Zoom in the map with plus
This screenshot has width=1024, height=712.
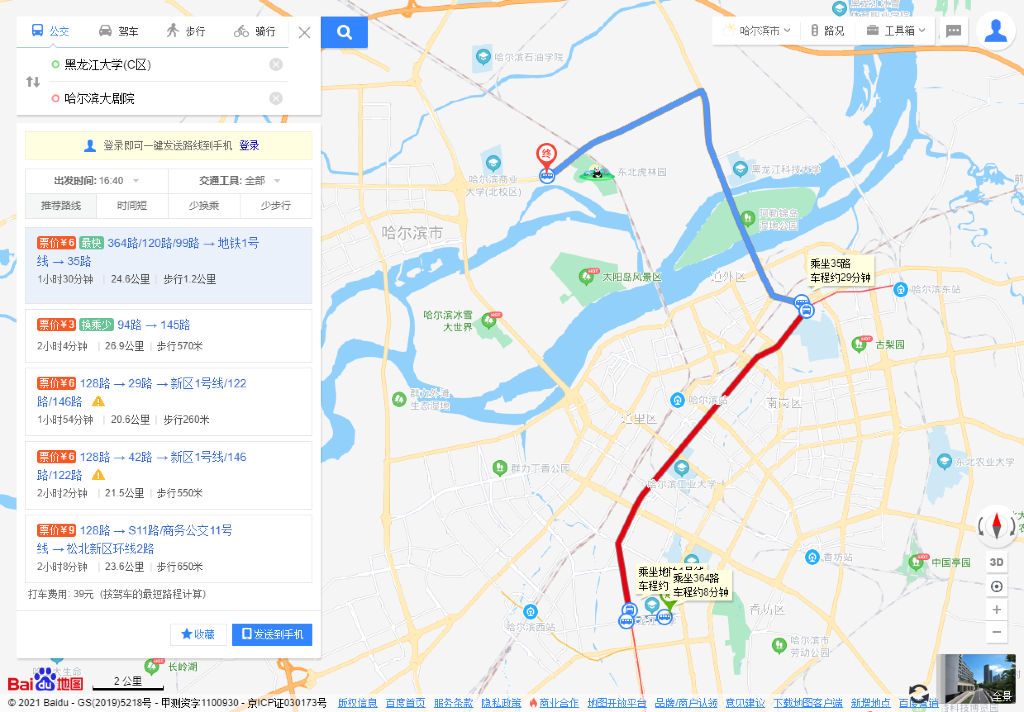[x=996, y=609]
